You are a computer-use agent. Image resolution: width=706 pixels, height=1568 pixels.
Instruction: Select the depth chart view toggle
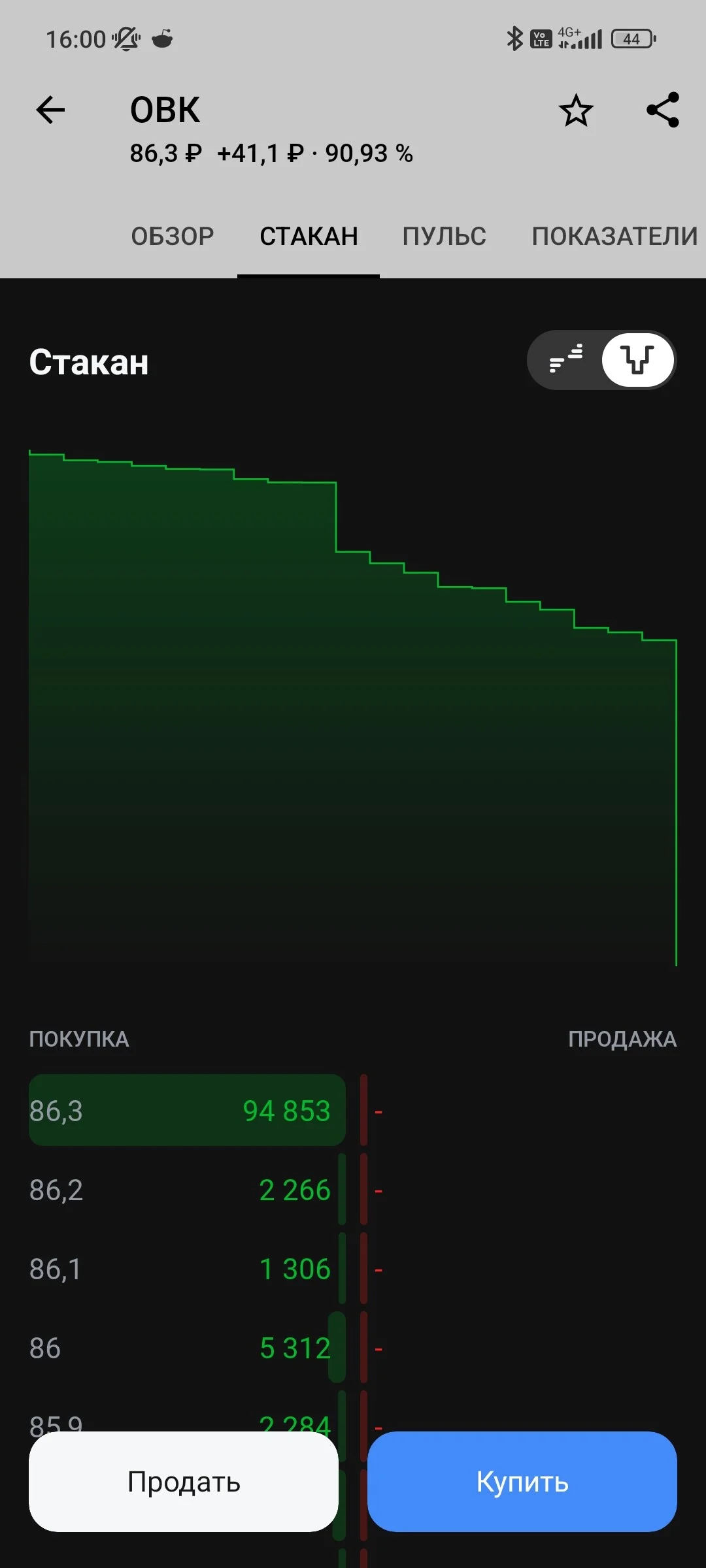pos(637,360)
